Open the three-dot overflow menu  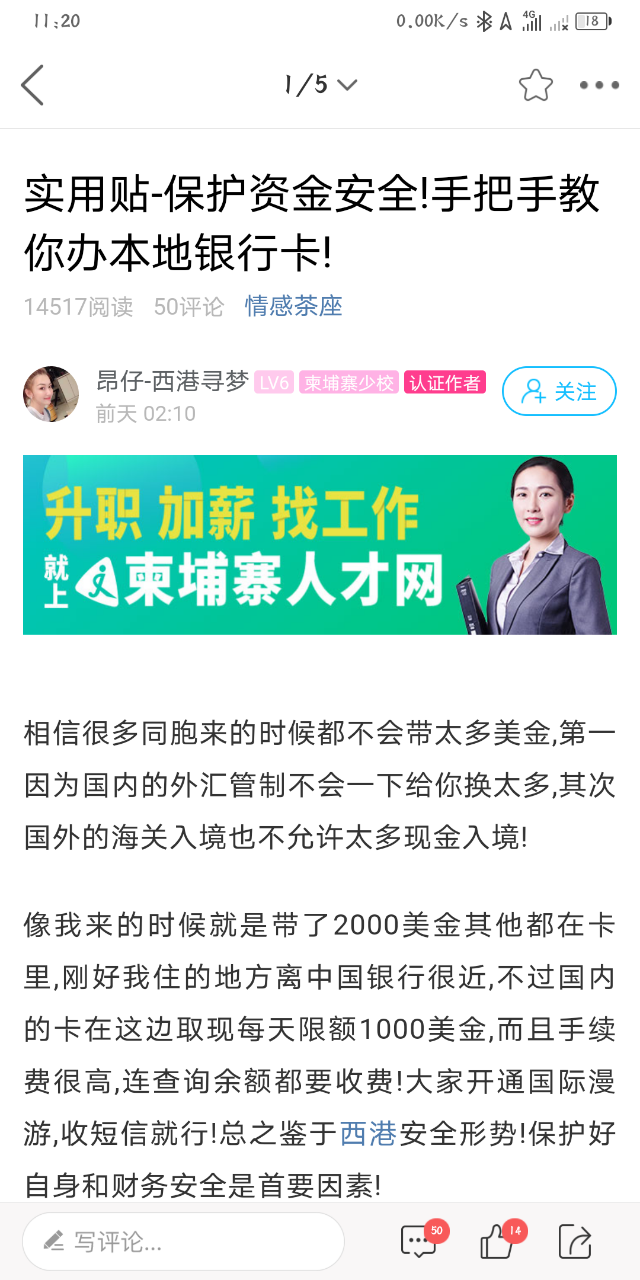(599, 85)
